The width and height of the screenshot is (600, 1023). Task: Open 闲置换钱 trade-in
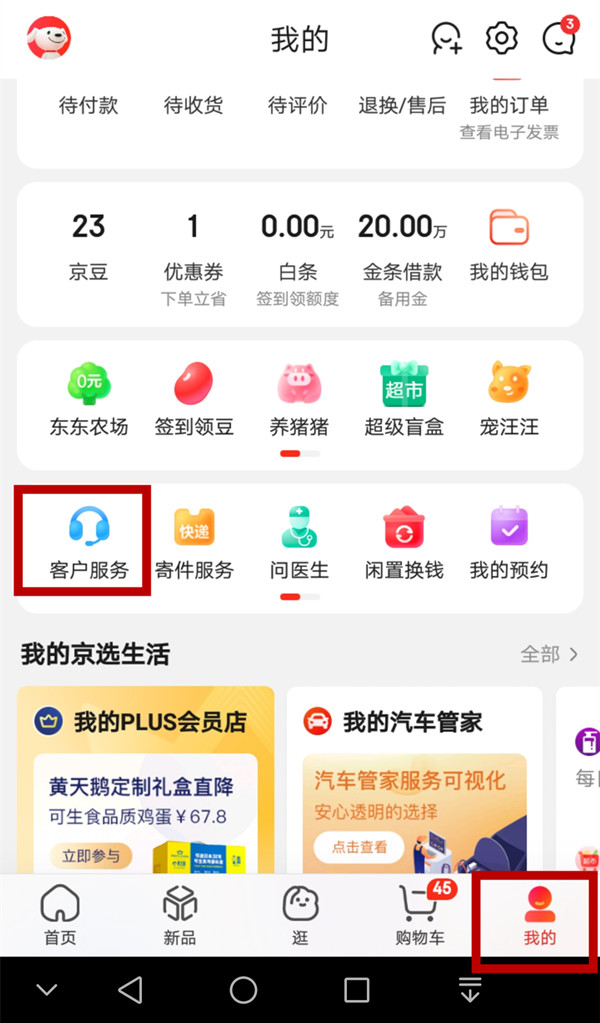[x=404, y=543]
